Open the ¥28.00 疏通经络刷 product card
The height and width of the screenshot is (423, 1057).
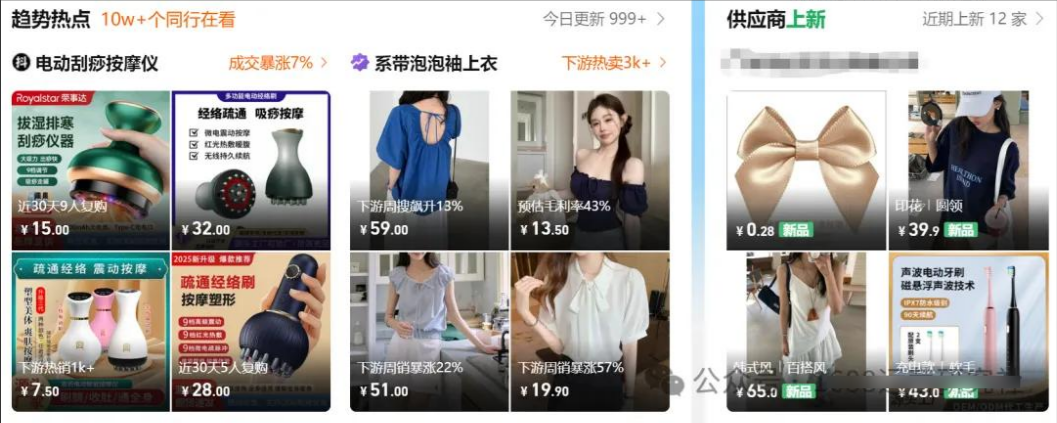pos(251,328)
